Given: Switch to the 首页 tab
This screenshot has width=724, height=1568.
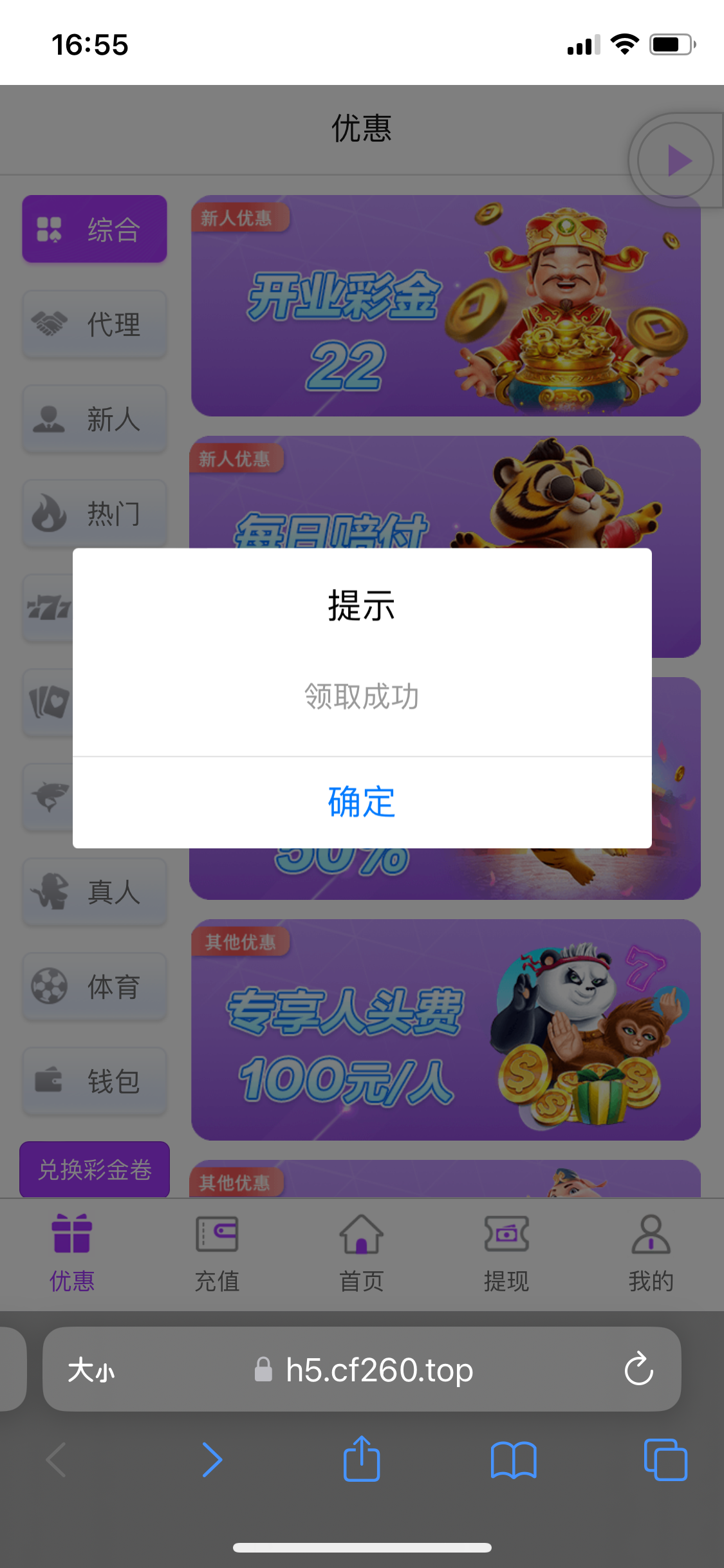Looking at the screenshot, I should pyautogui.click(x=362, y=1253).
